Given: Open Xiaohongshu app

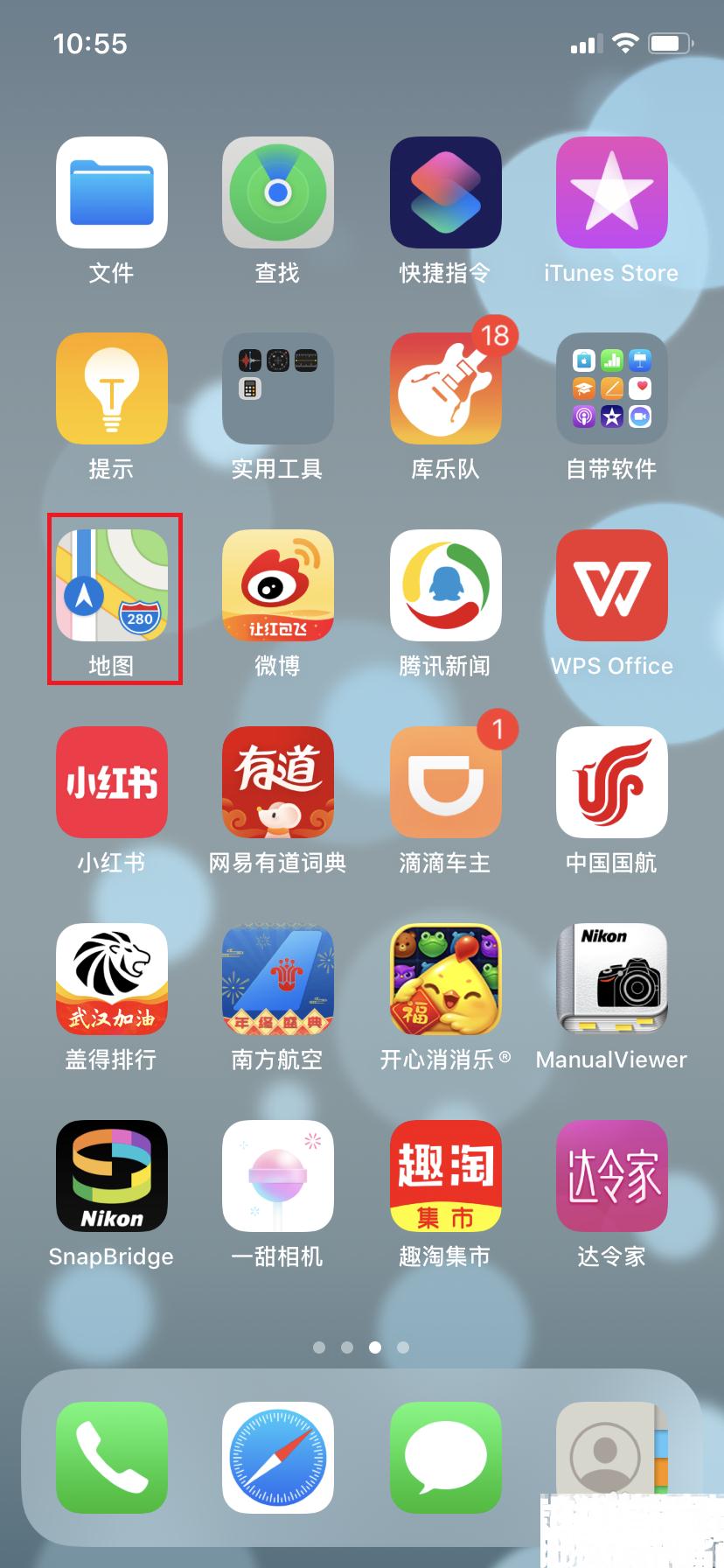Looking at the screenshot, I should coord(112,783).
